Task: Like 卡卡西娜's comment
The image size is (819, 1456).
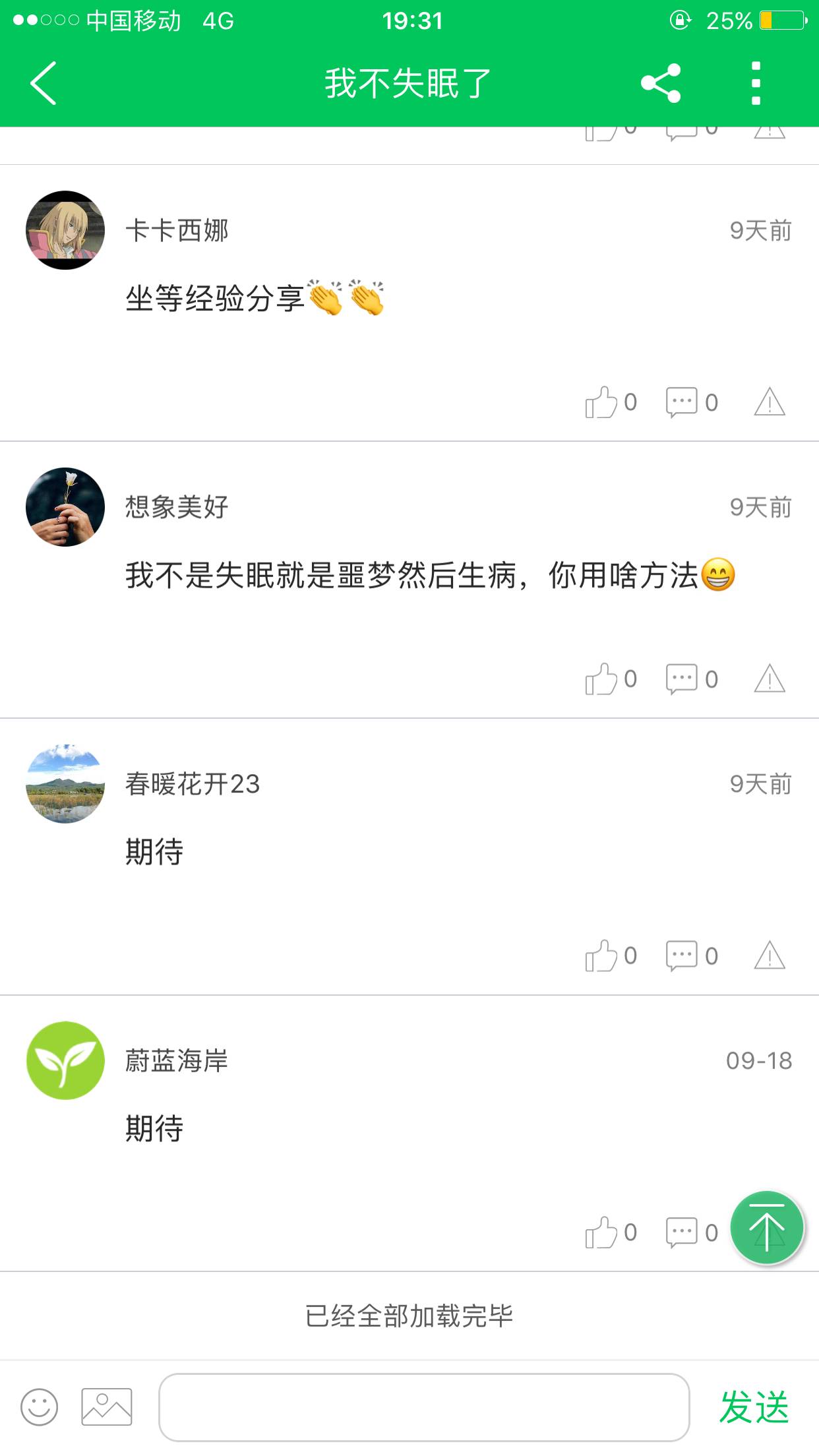Action: pyautogui.click(x=601, y=402)
